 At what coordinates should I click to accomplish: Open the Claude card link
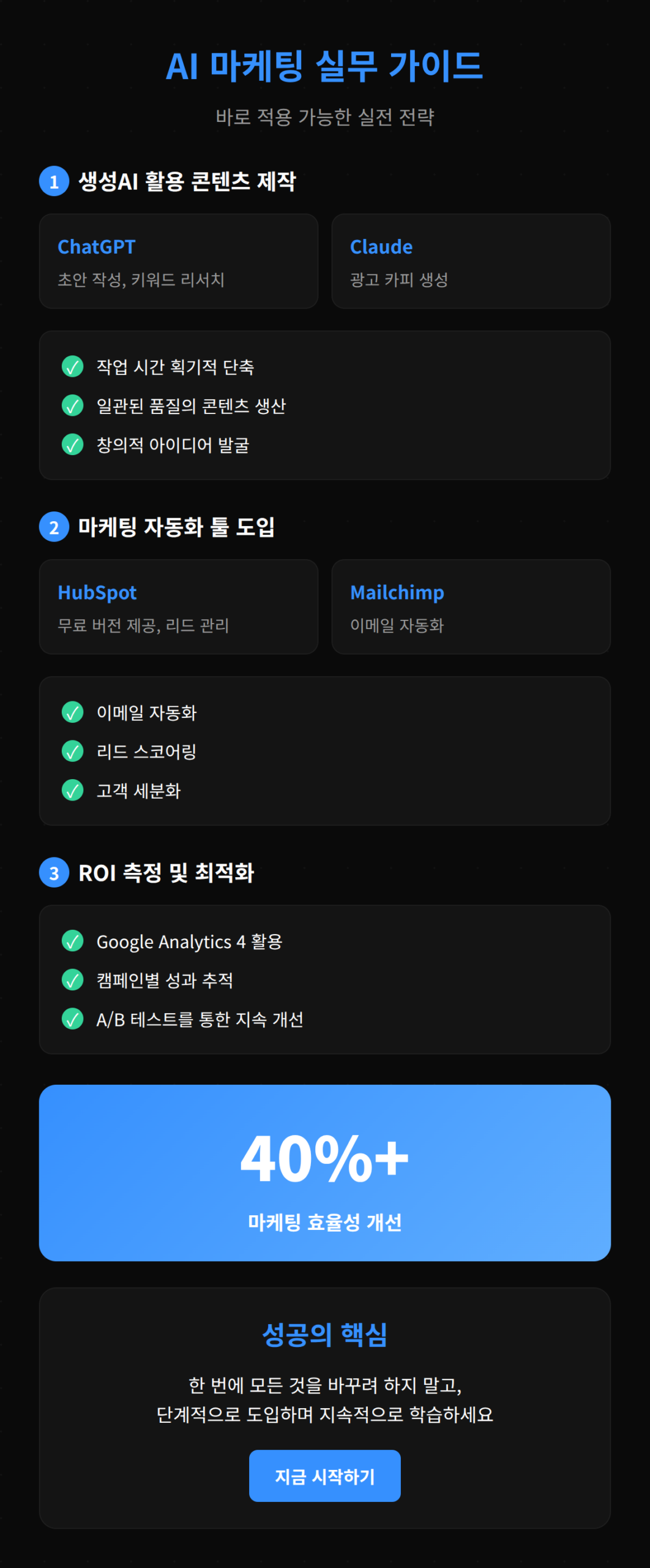tap(471, 262)
